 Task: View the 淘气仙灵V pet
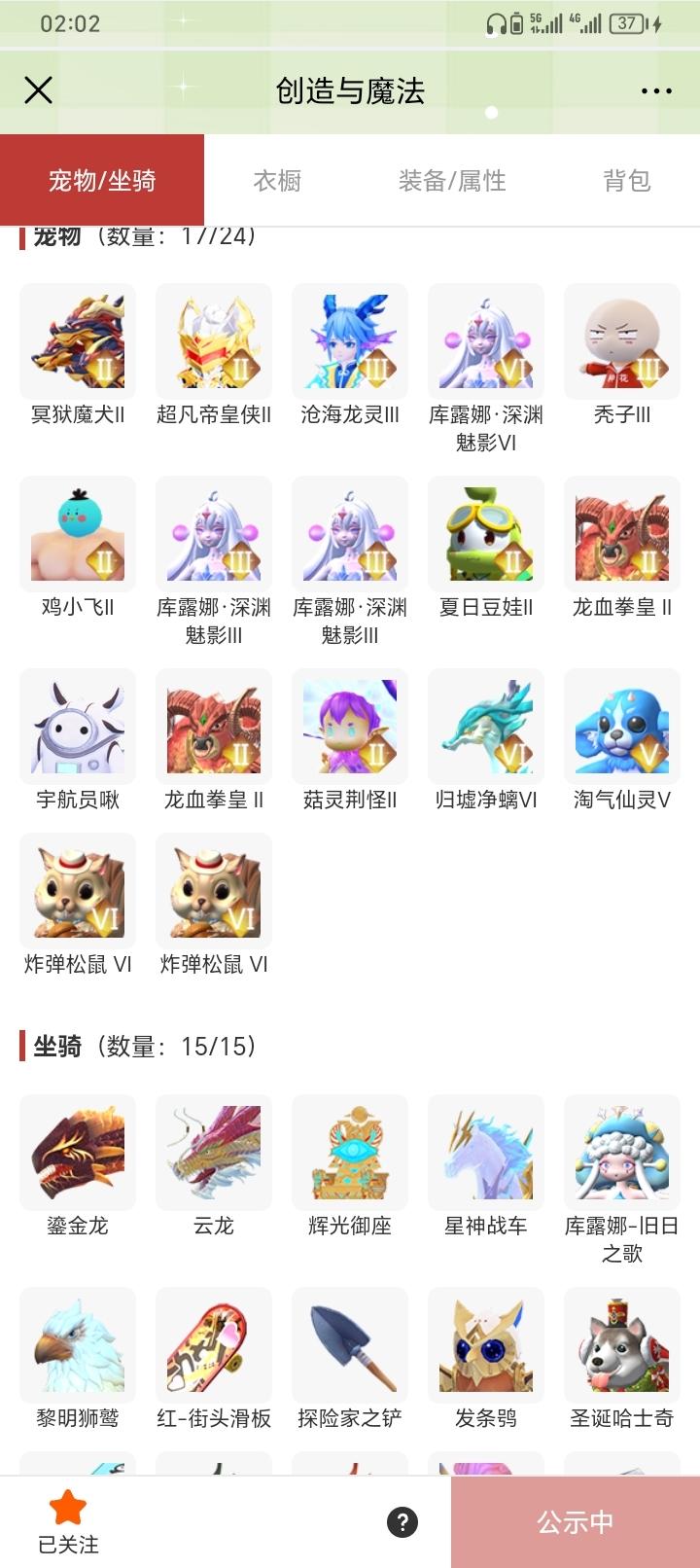(622, 728)
